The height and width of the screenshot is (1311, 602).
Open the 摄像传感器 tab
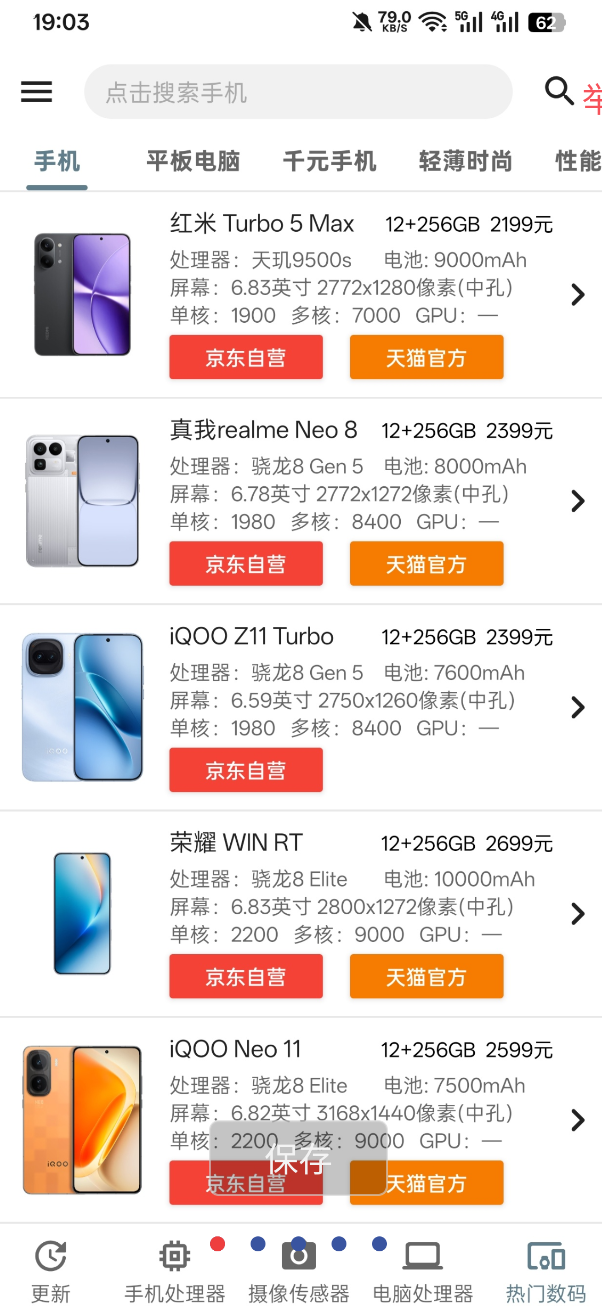point(298,1272)
